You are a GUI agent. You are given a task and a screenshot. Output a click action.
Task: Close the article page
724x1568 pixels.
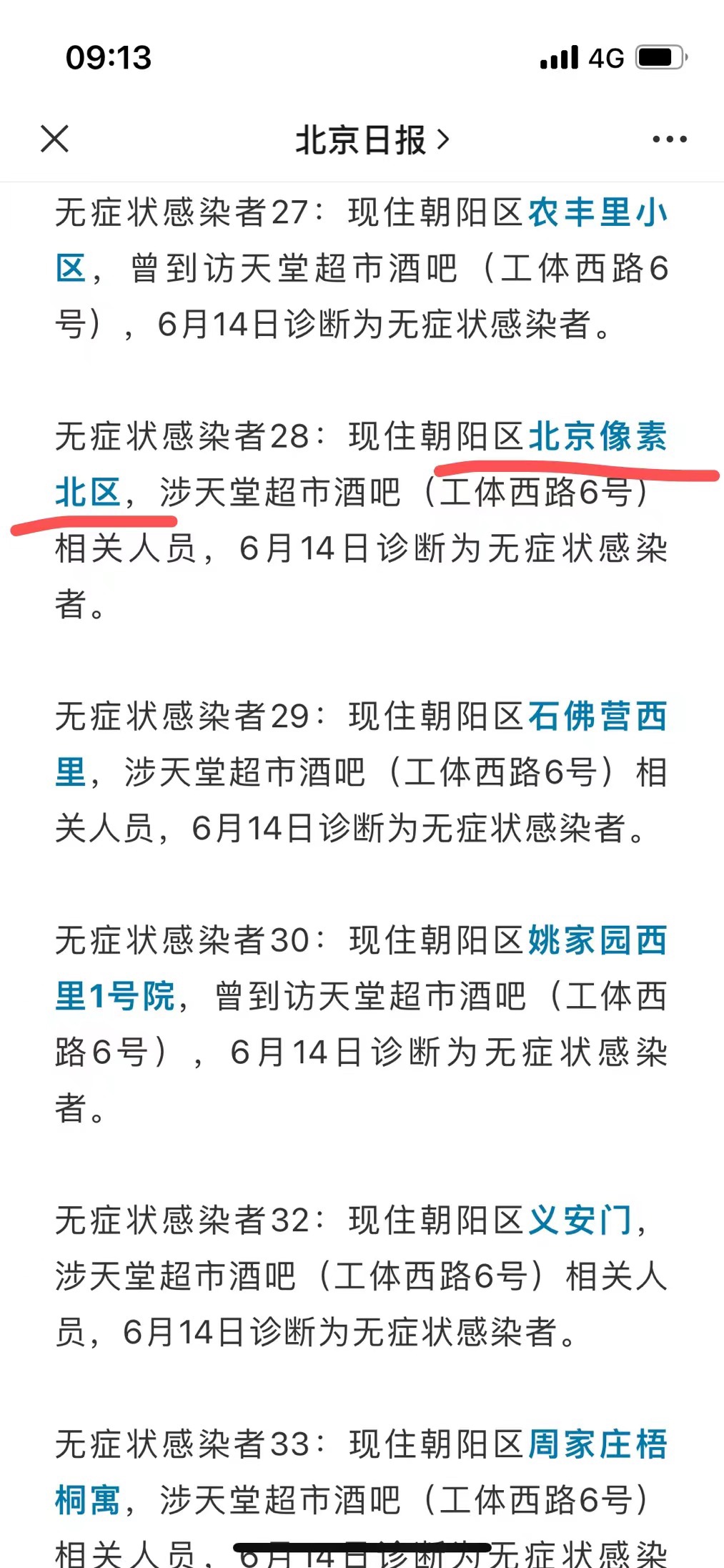[54, 139]
